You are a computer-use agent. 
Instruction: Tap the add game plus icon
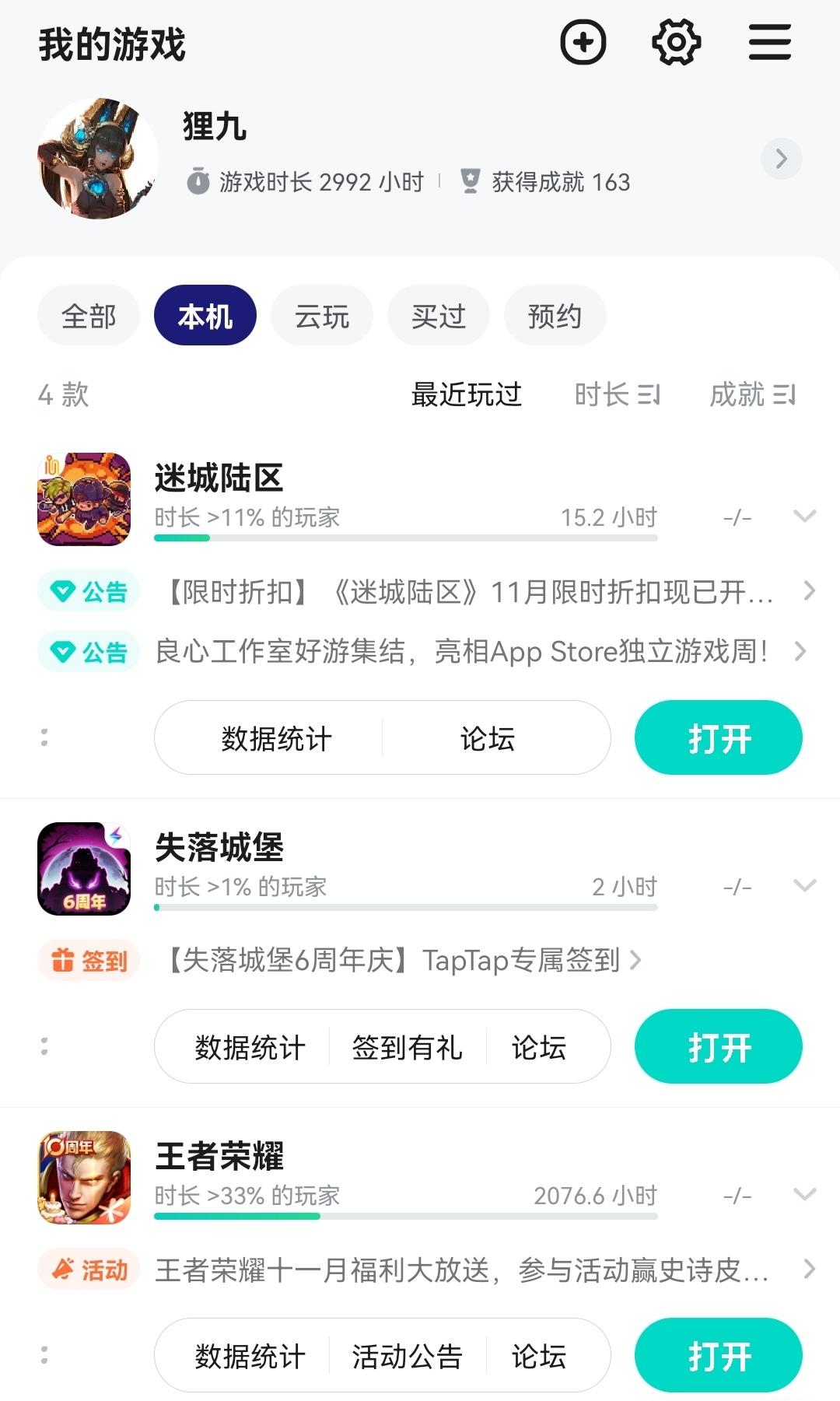click(x=583, y=42)
